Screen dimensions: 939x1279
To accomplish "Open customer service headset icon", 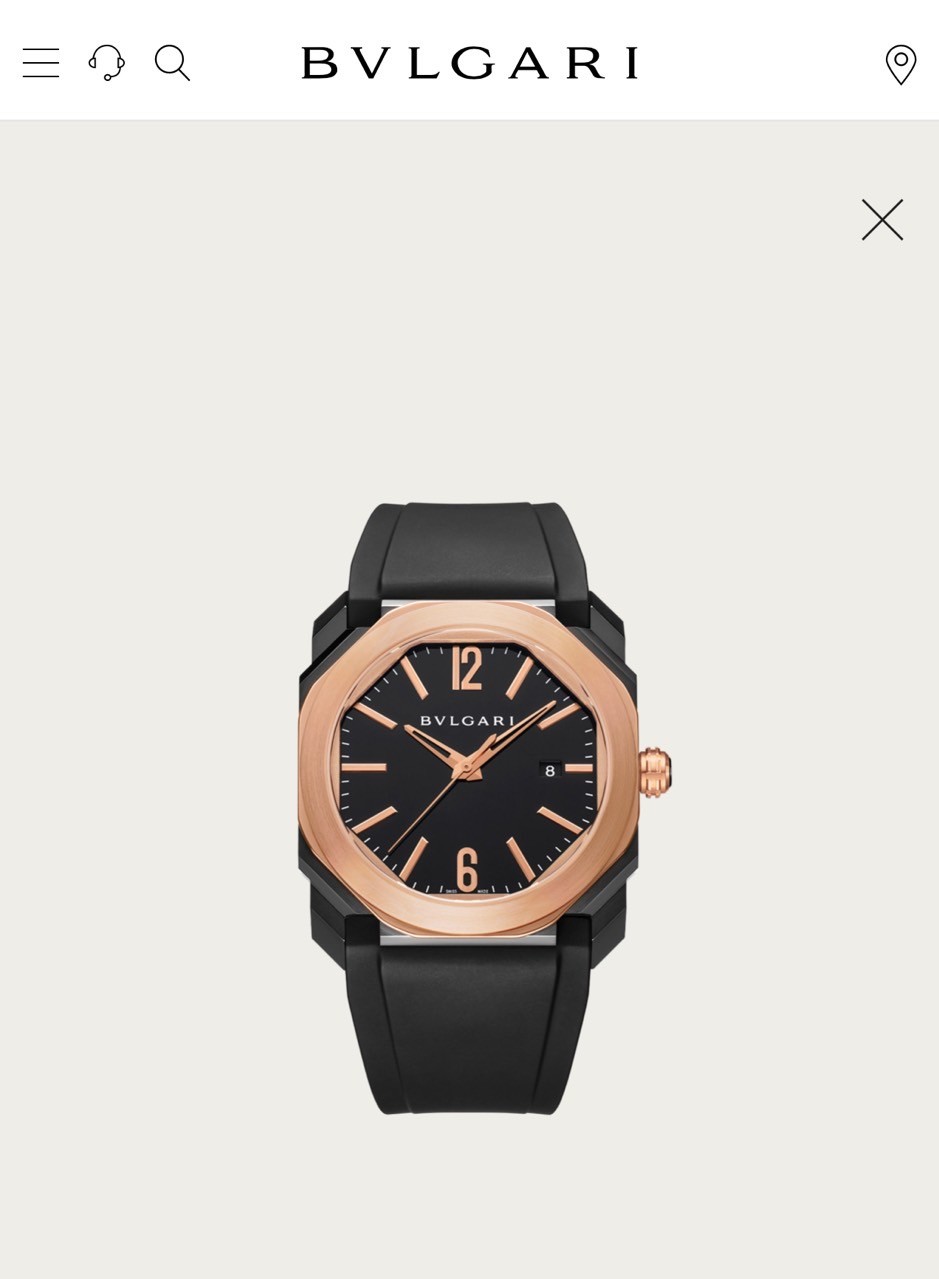I will point(107,63).
